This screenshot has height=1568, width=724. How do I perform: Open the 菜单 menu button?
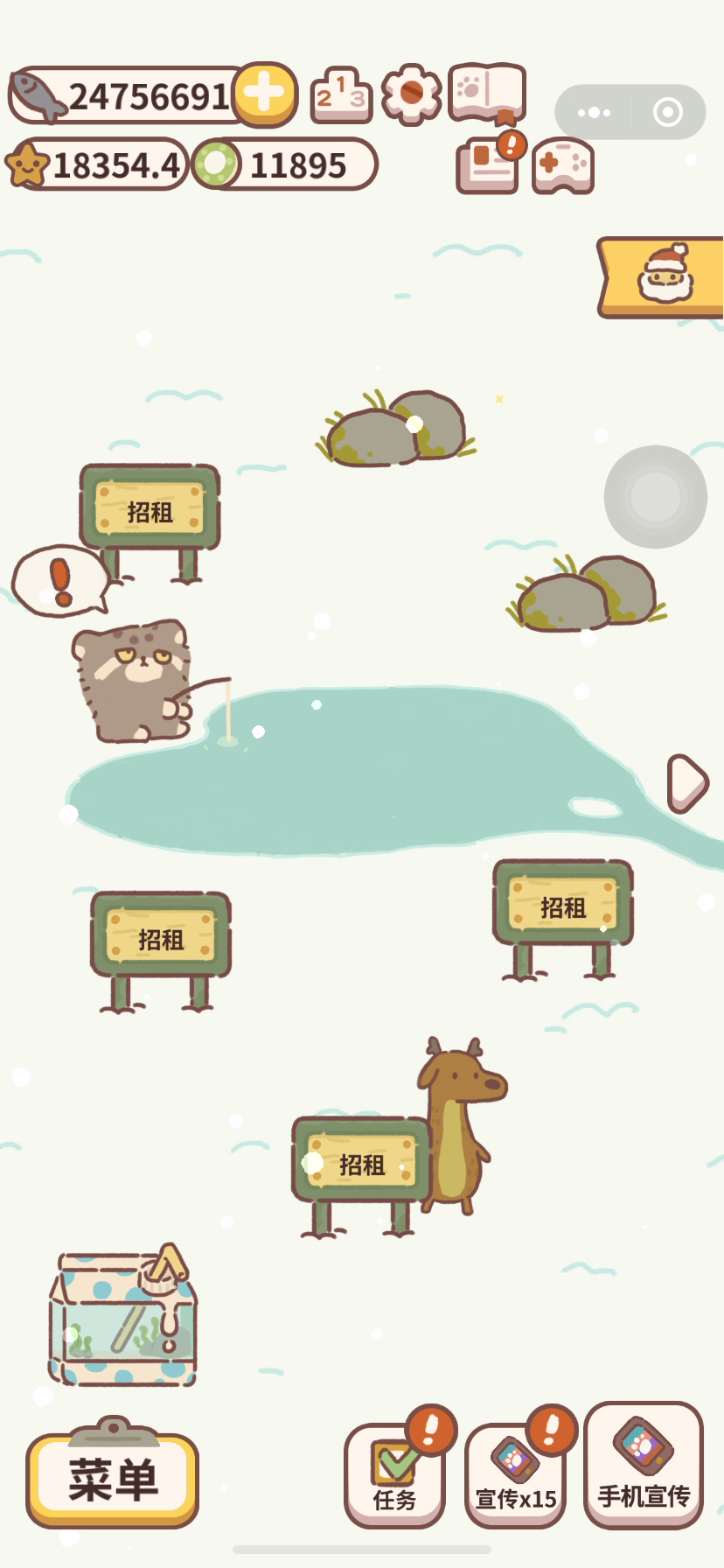(113, 1480)
